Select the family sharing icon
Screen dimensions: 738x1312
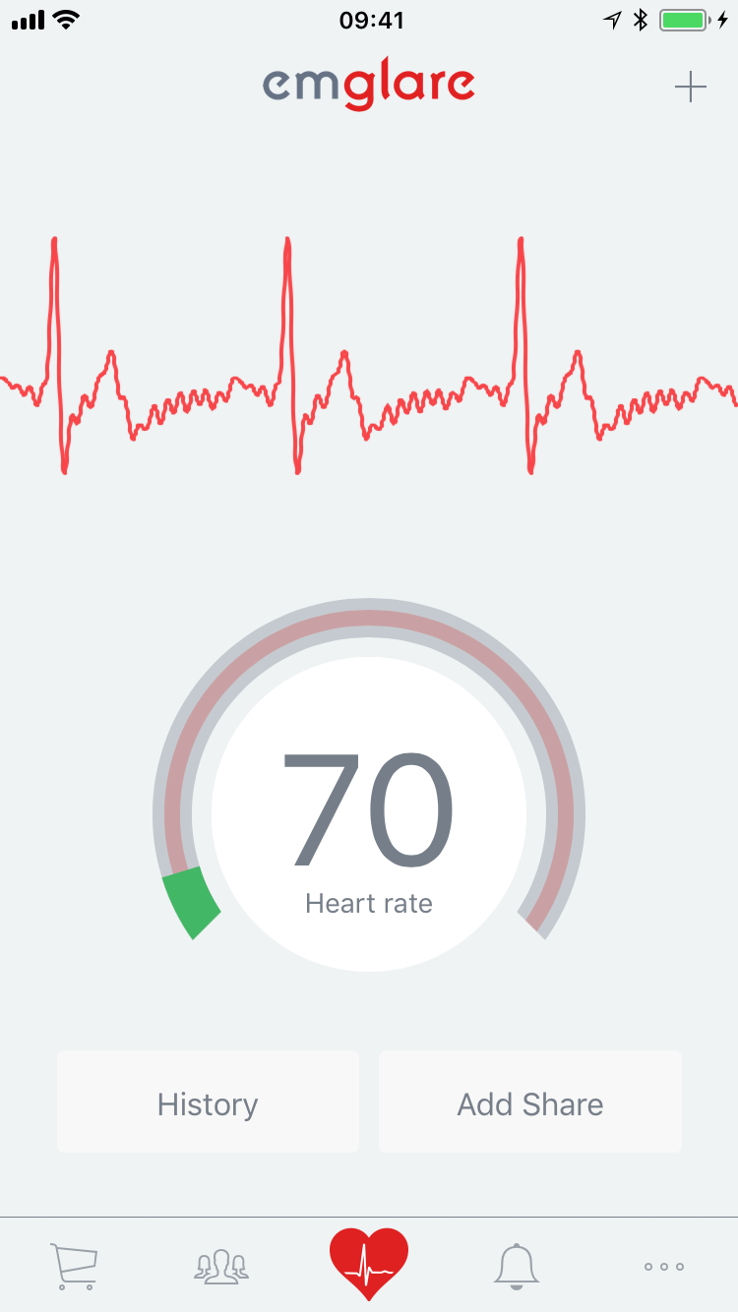(x=223, y=1264)
